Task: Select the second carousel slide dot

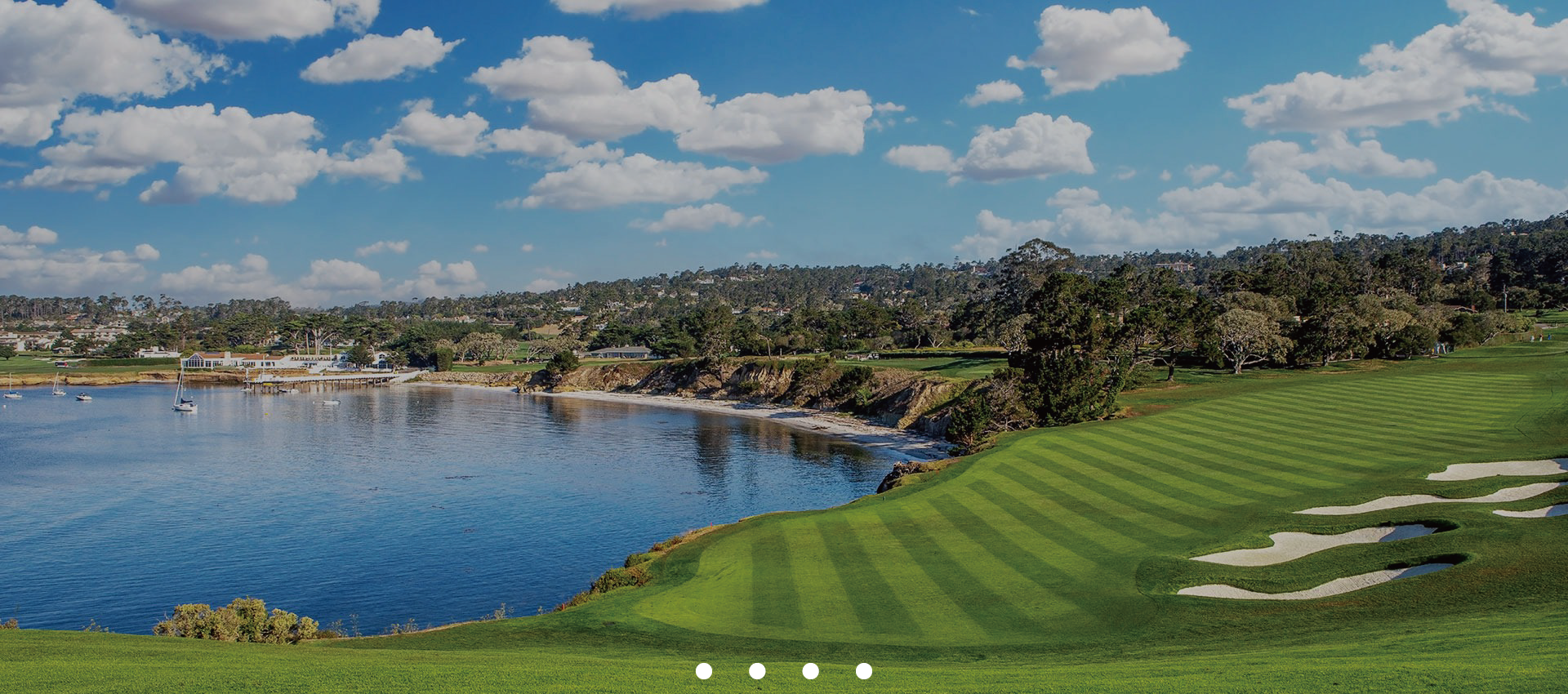Action: point(757,671)
